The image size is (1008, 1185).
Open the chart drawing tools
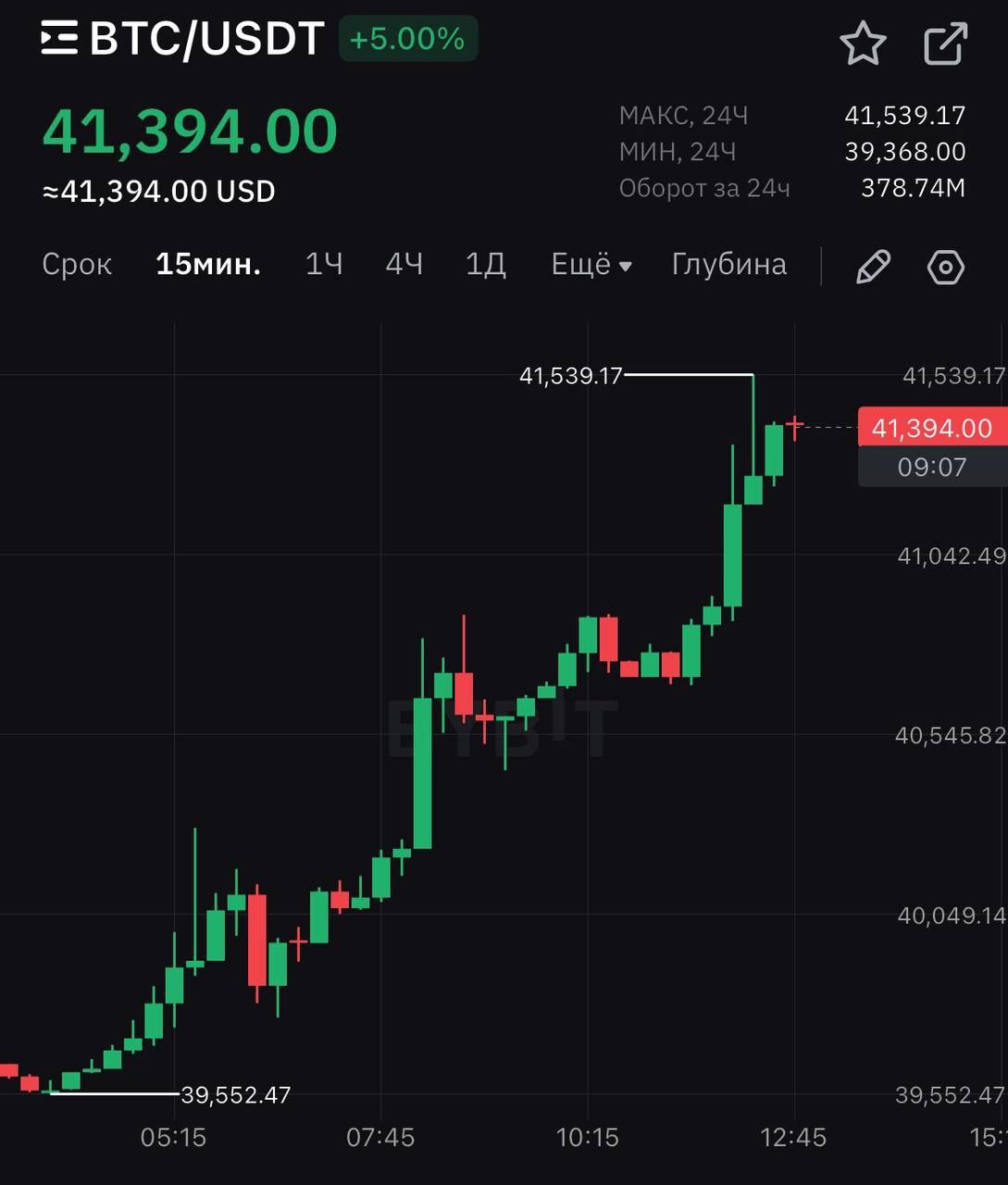pyautogui.click(x=873, y=267)
